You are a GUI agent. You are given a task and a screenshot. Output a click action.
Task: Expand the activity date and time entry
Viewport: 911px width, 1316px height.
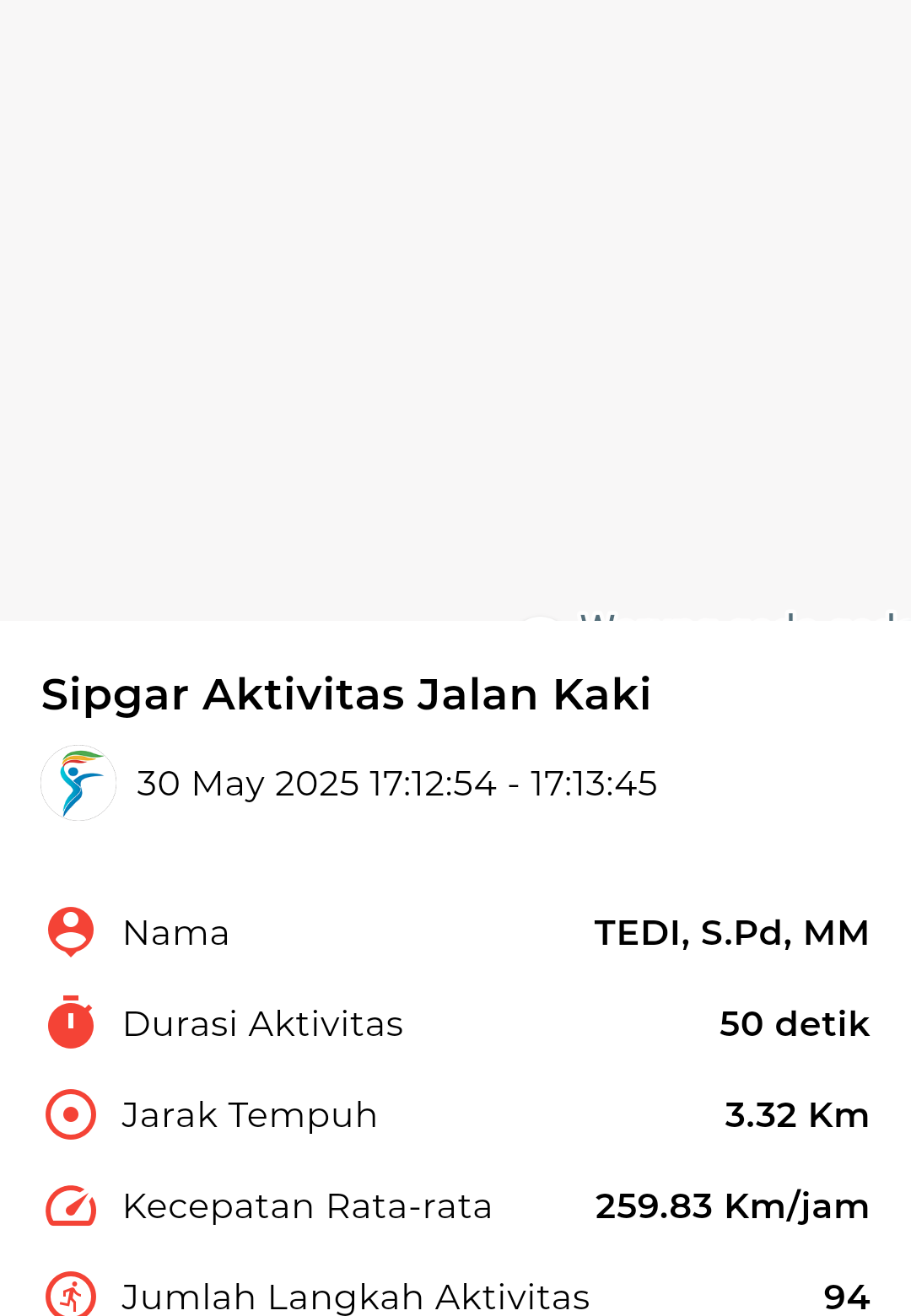(396, 782)
